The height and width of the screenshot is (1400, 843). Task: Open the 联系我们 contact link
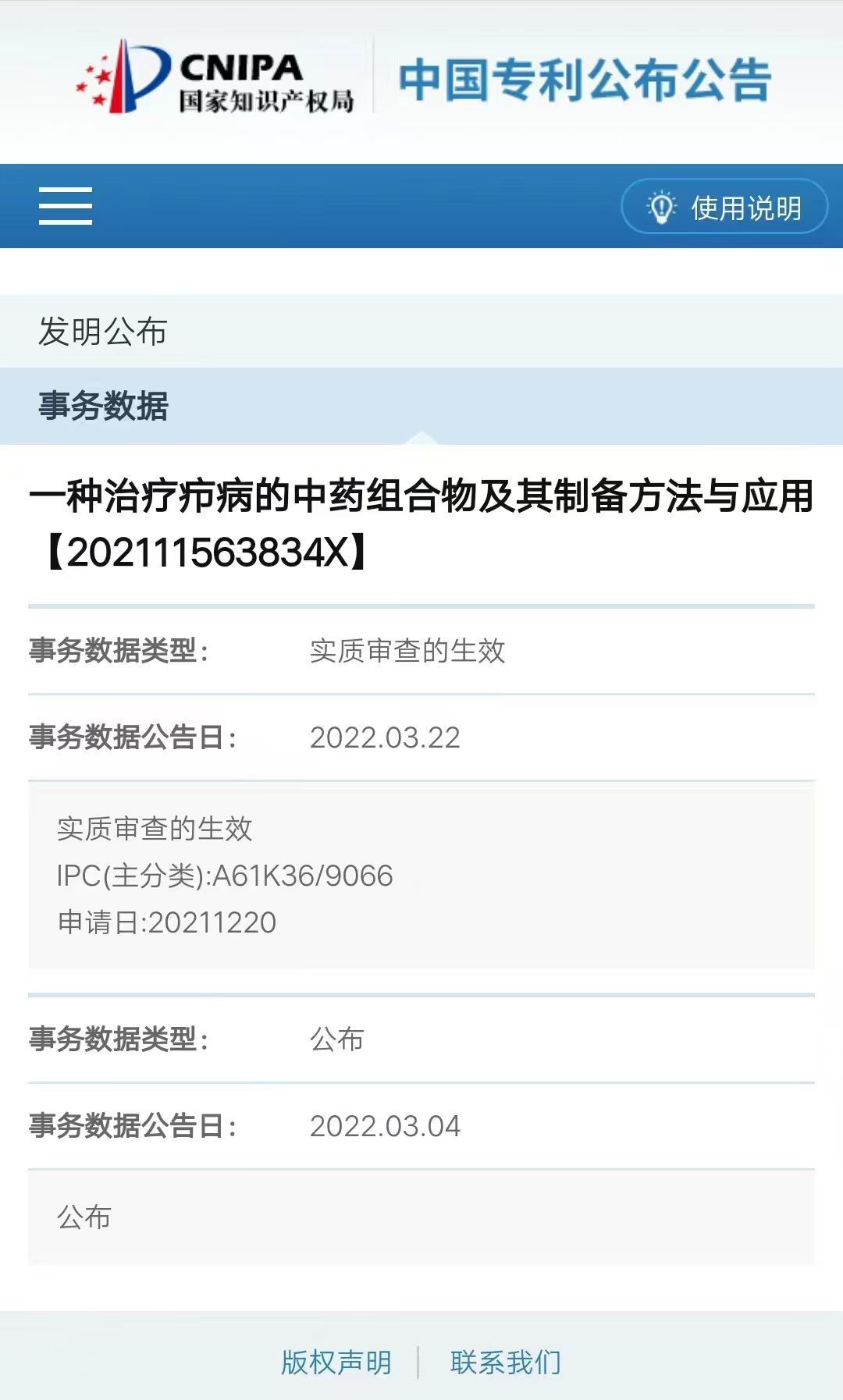506,1362
